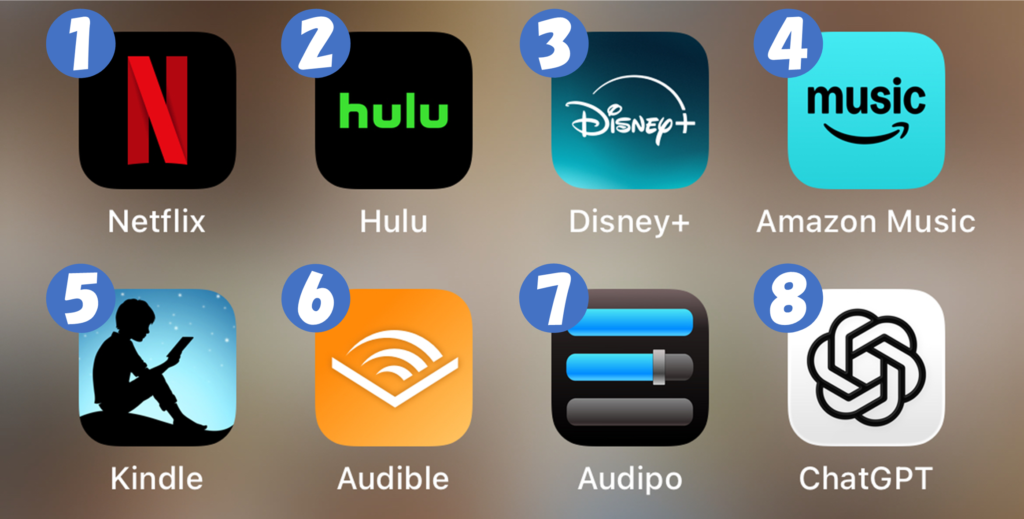Image resolution: width=1024 pixels, height=519 pixels.
Task: Open the Netflix app
Action: tap(157, 110)
